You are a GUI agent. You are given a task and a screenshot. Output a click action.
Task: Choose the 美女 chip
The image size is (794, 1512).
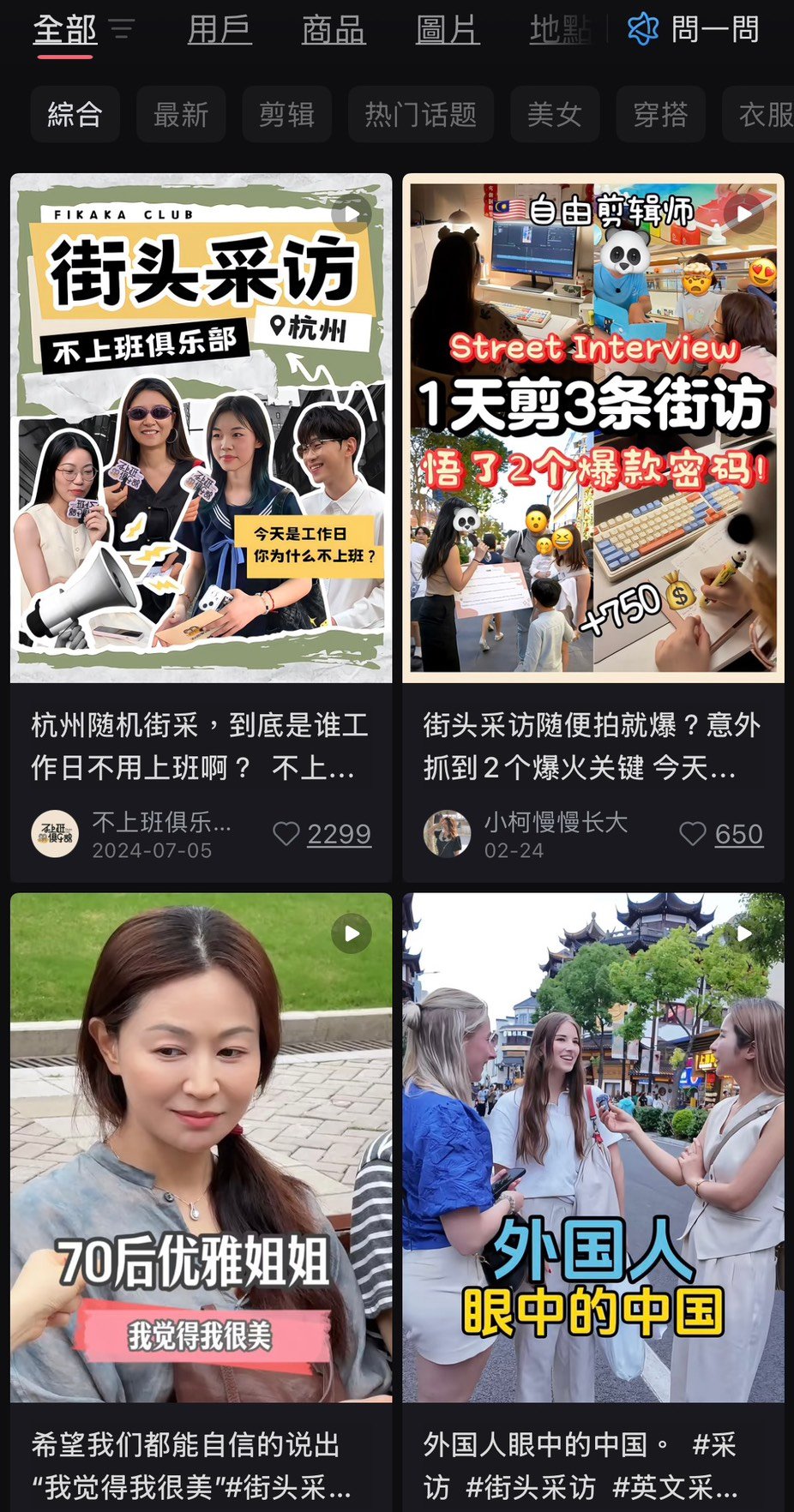click(x=555, y=114)
